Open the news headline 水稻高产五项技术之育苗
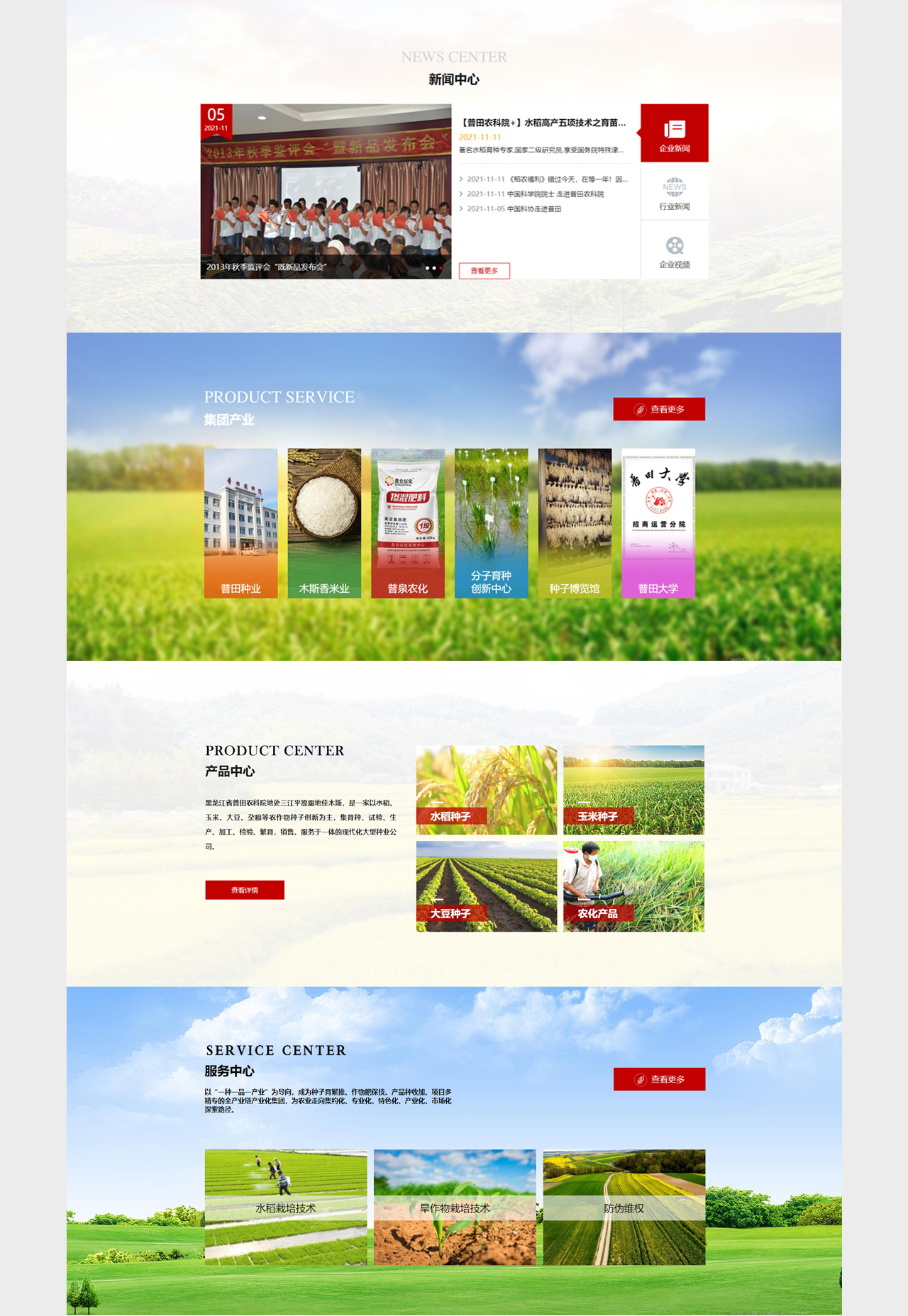Image resolution: width=908 pixels, height=1316 pixels. [x=543, y=123]
